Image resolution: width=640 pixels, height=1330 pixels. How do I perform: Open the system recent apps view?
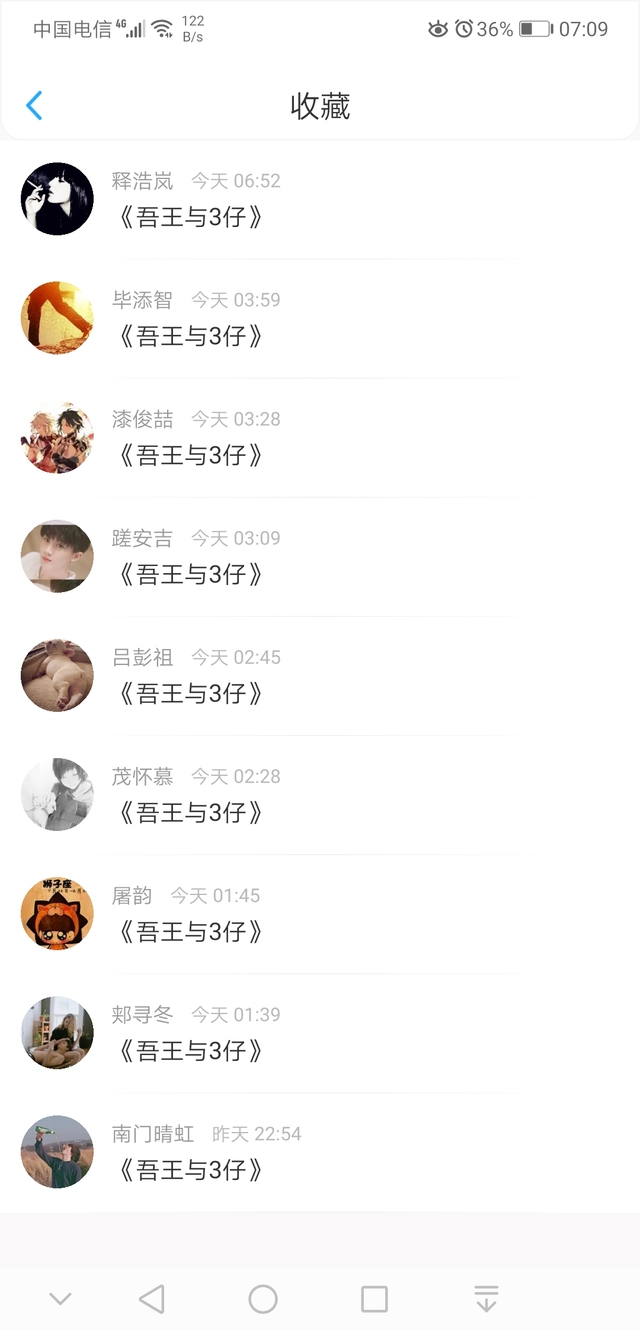374,1299
